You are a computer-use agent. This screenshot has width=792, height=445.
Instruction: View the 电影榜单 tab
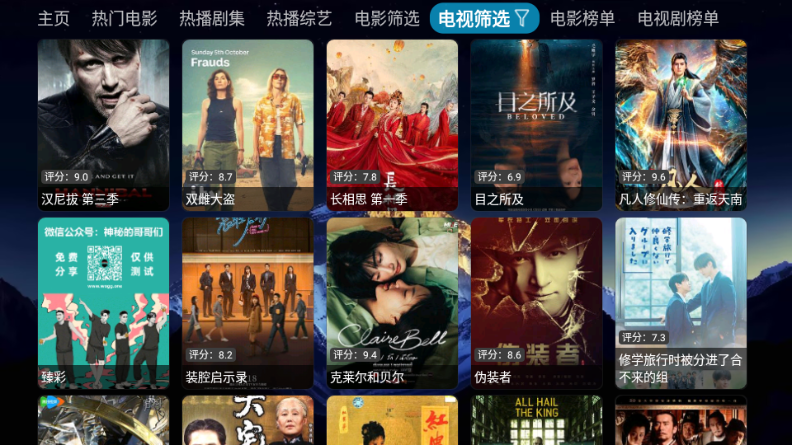[583, 18]
